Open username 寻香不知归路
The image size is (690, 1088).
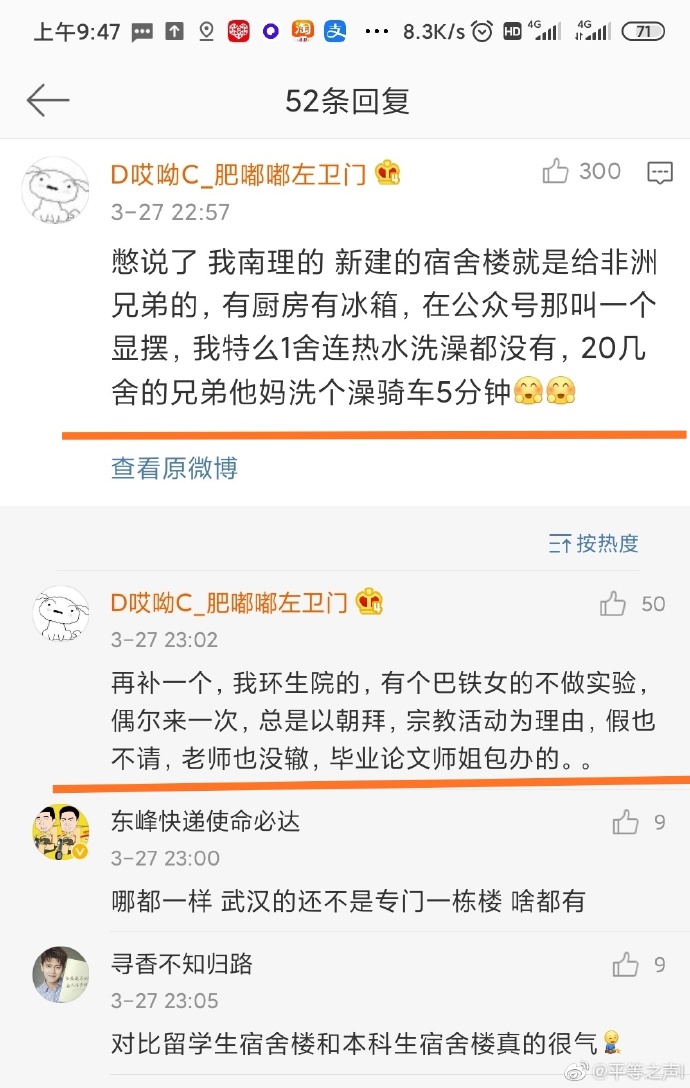181,964
